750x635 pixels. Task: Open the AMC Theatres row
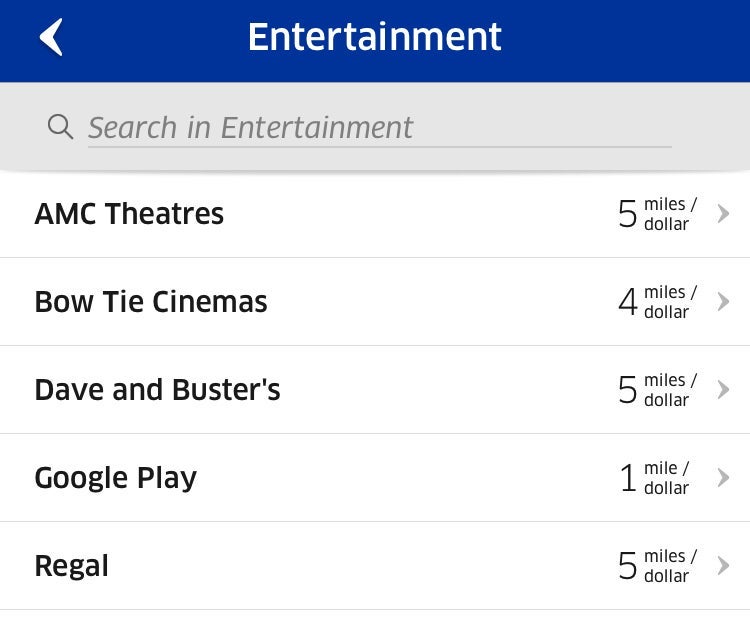tap(374, 214)
